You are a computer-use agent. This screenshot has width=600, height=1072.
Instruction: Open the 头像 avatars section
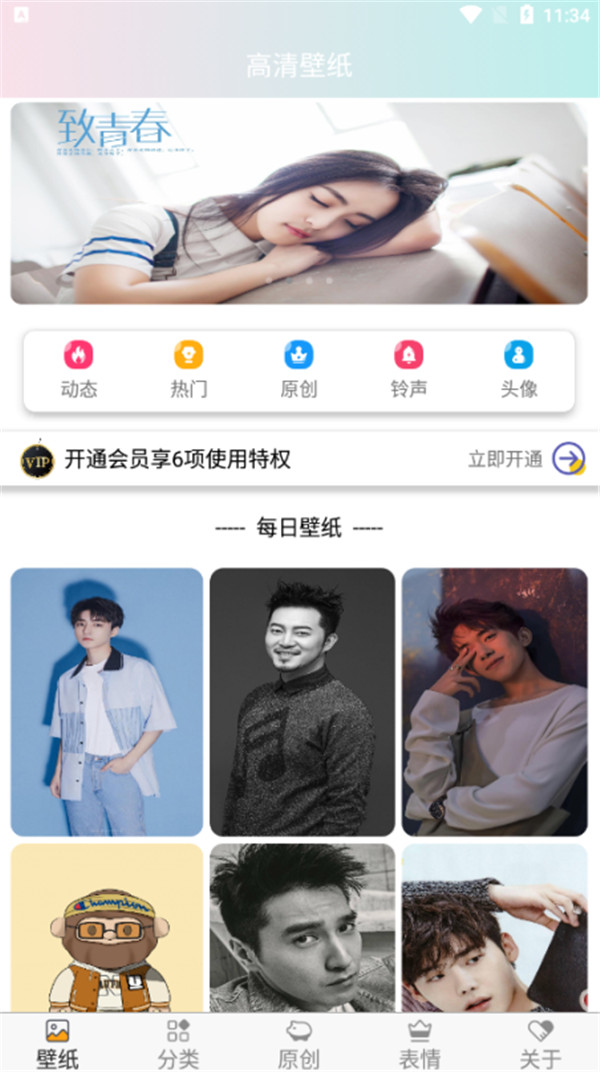[x=518, y=369]
